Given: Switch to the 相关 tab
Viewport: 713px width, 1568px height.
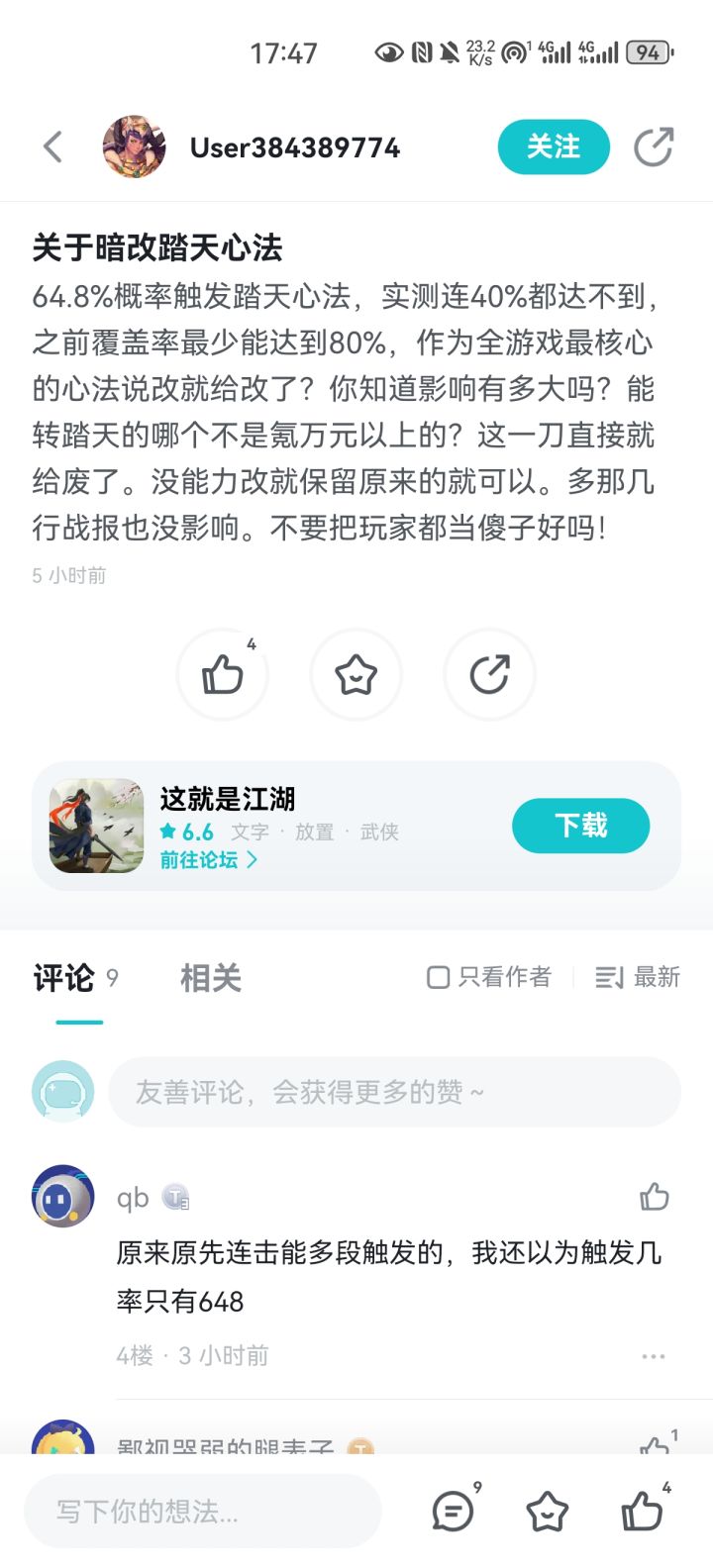Looking at the screenshot, I should click(x=210, y=978).
